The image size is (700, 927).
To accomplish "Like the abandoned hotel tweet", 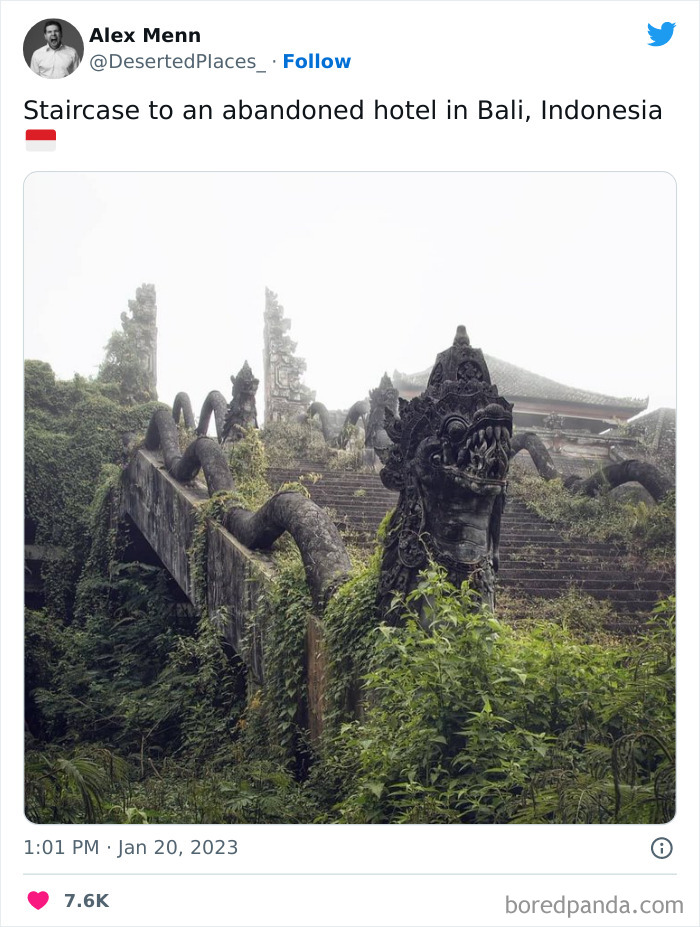I will [38, 900].
